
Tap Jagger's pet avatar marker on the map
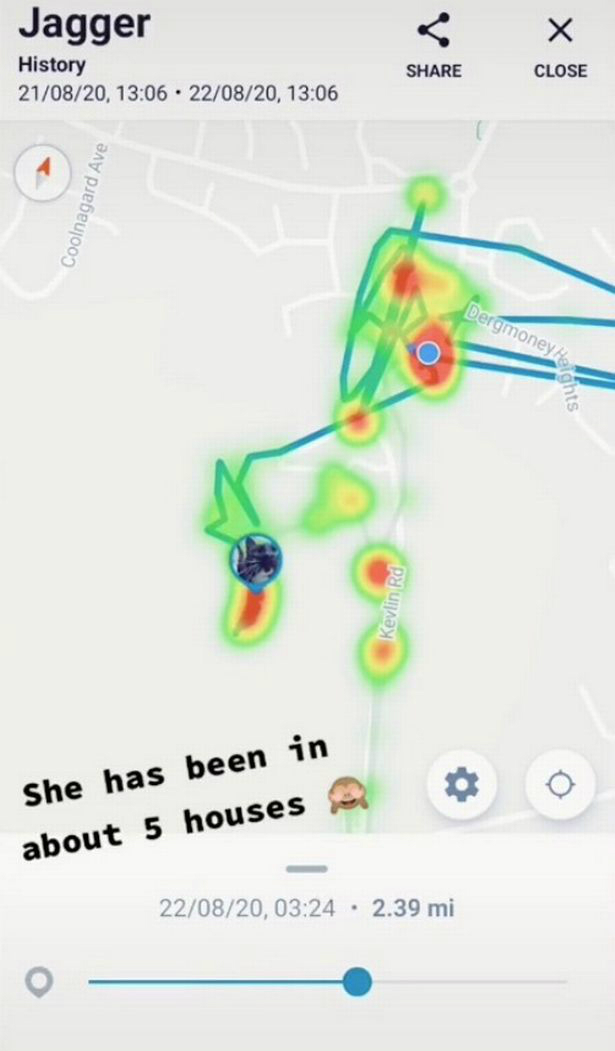pyautogui.click(x=256, y=560)
